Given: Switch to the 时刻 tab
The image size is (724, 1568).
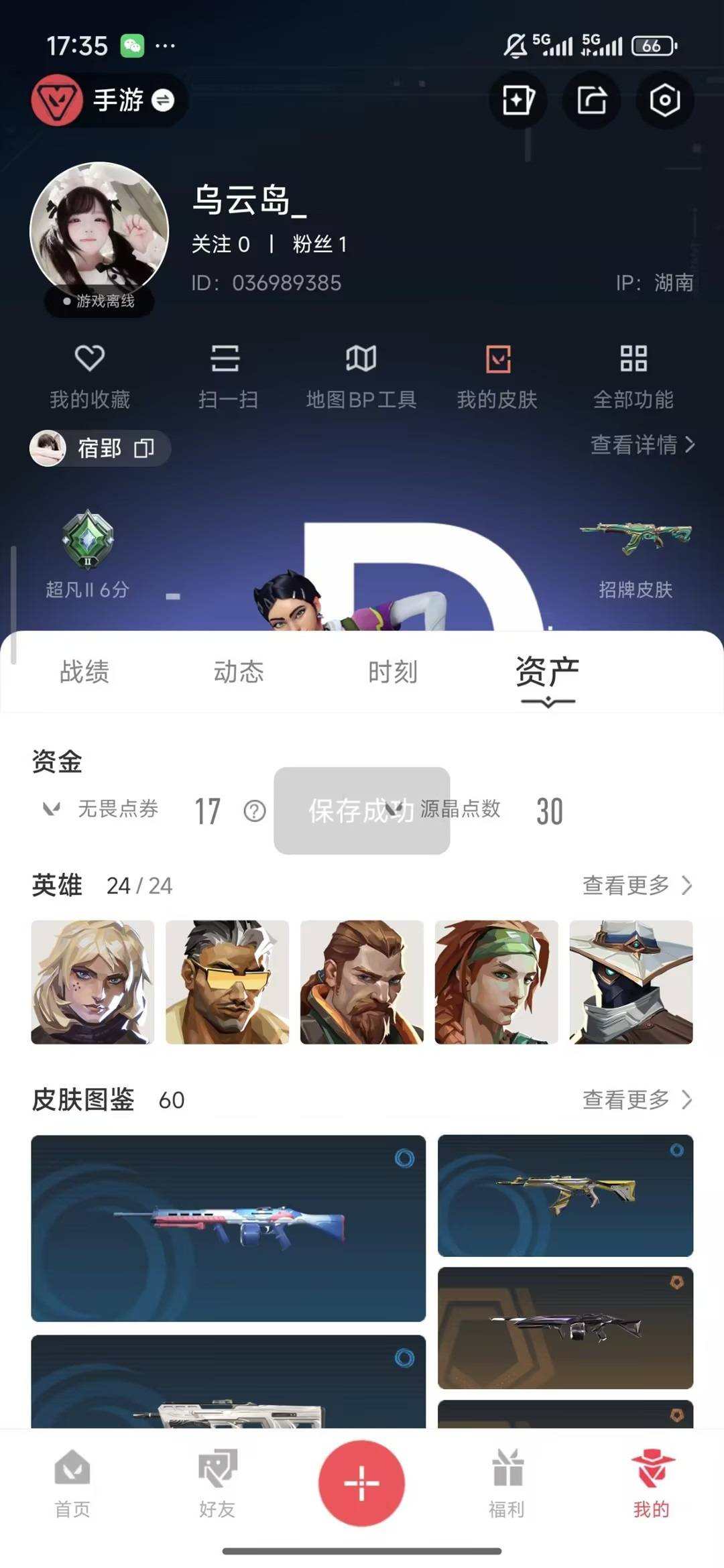Looking at the screenshot, I should (393, 672).
